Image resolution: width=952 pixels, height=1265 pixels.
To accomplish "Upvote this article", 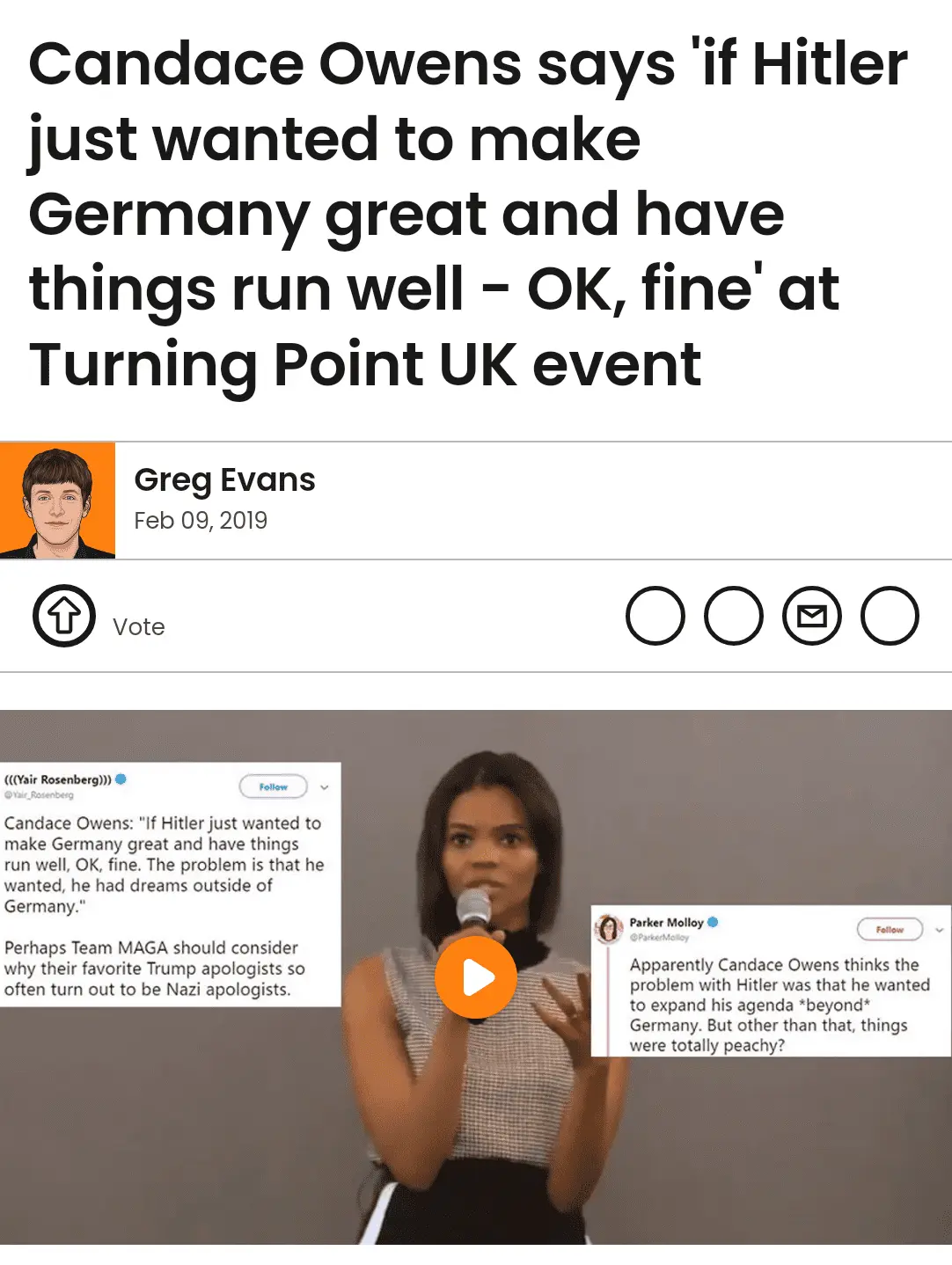I will click(63, 616).
